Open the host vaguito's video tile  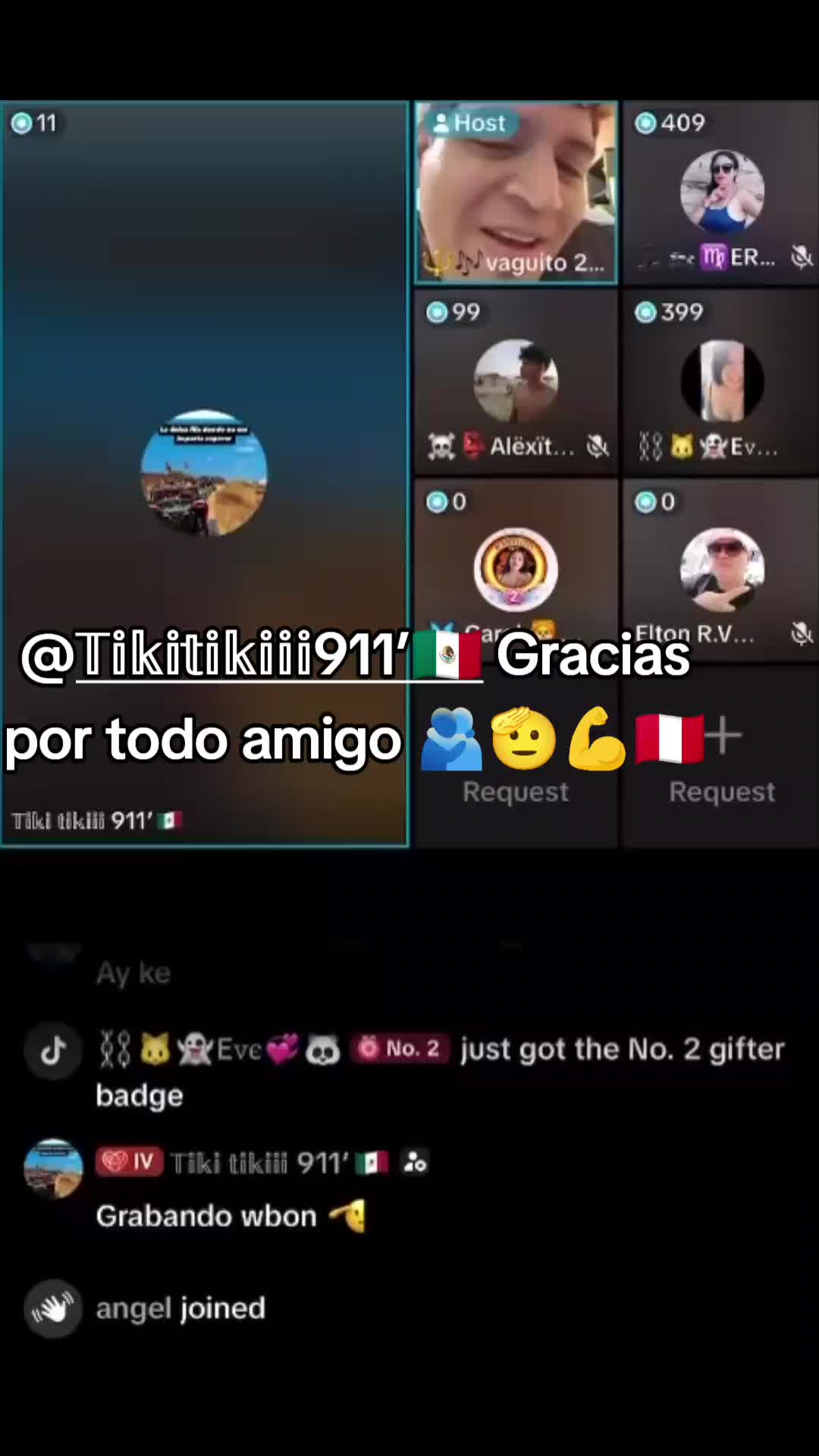click(516, 193)
